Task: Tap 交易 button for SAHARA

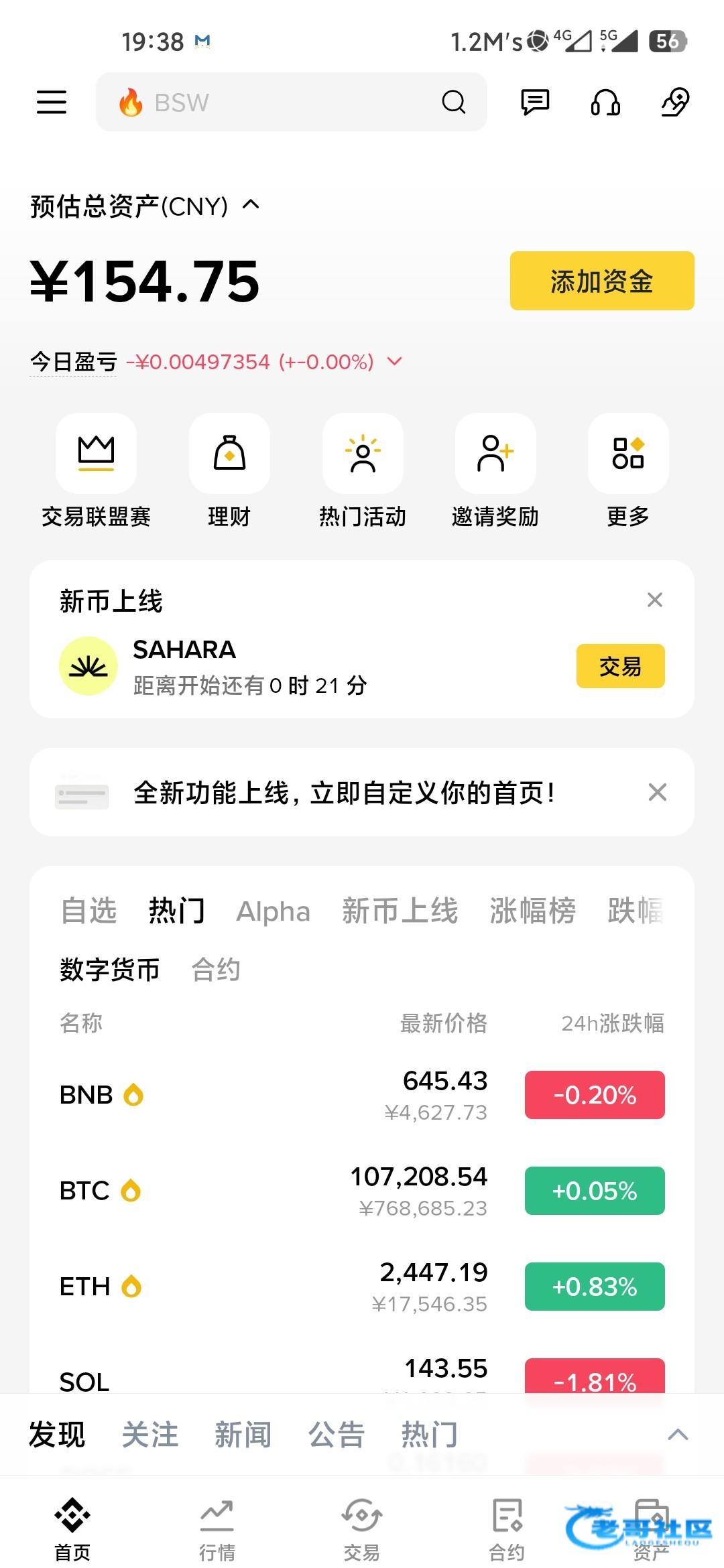Action: tap(621, 666)
